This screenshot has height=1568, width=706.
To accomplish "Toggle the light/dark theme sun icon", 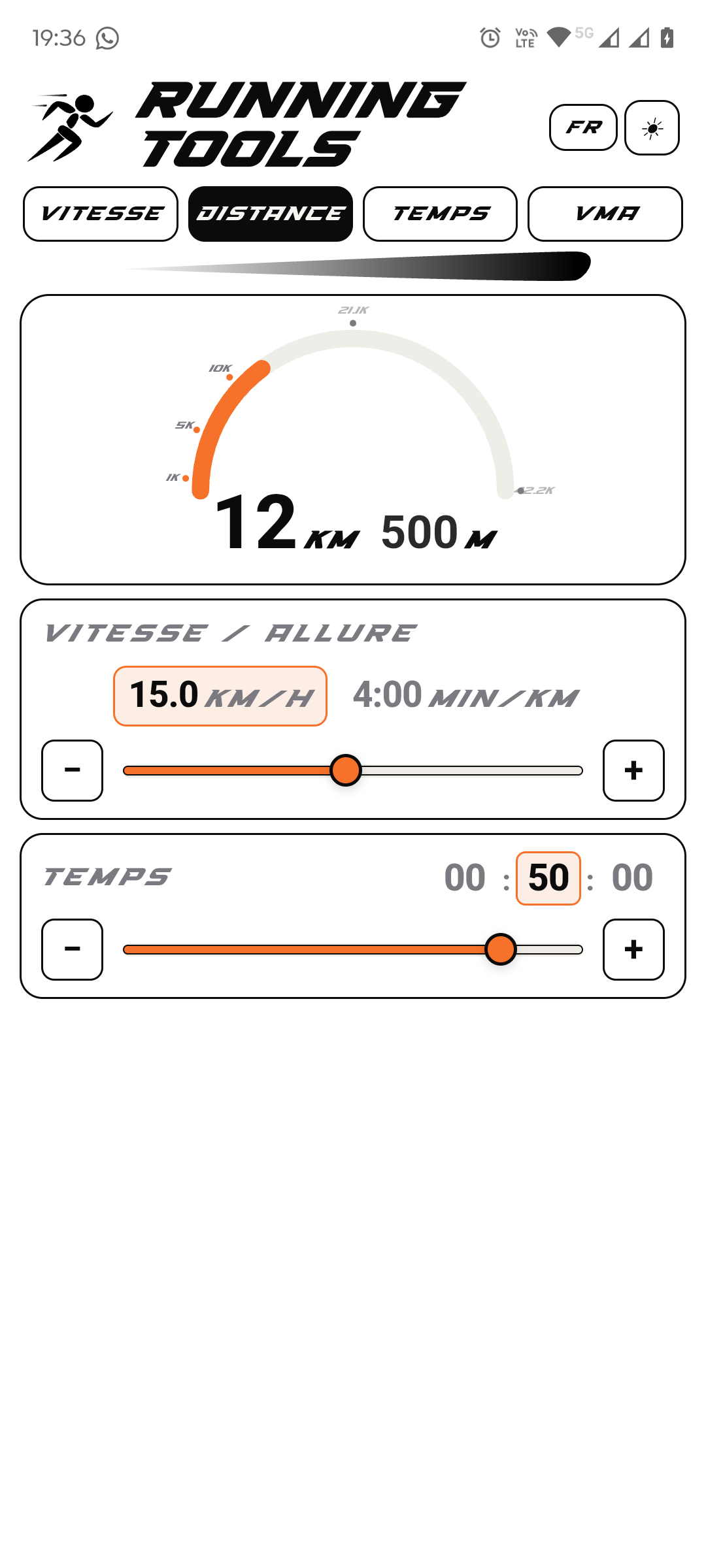I will pos(652,128).
